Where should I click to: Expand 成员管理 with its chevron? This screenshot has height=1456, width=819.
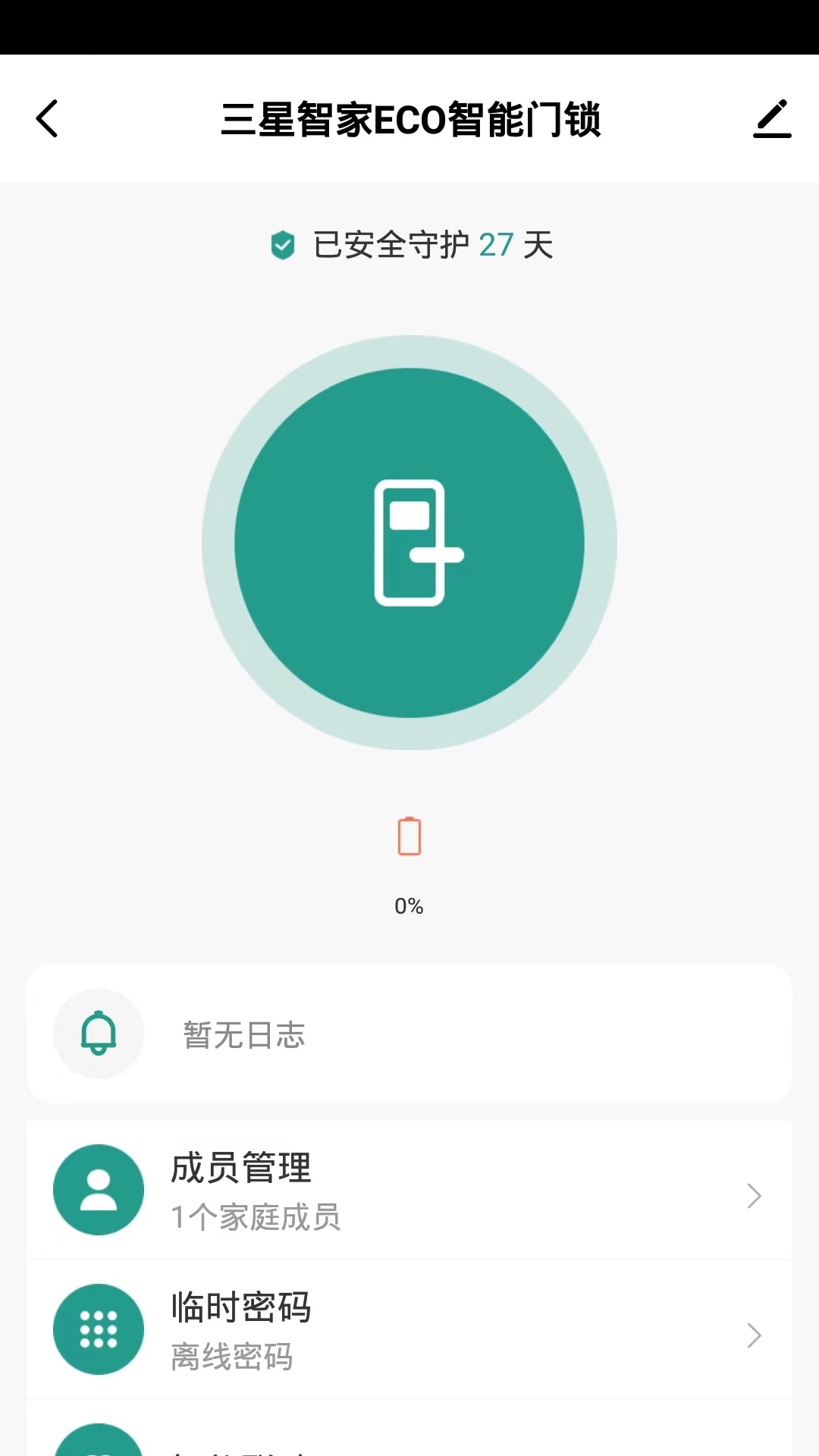click(753, 1196)
